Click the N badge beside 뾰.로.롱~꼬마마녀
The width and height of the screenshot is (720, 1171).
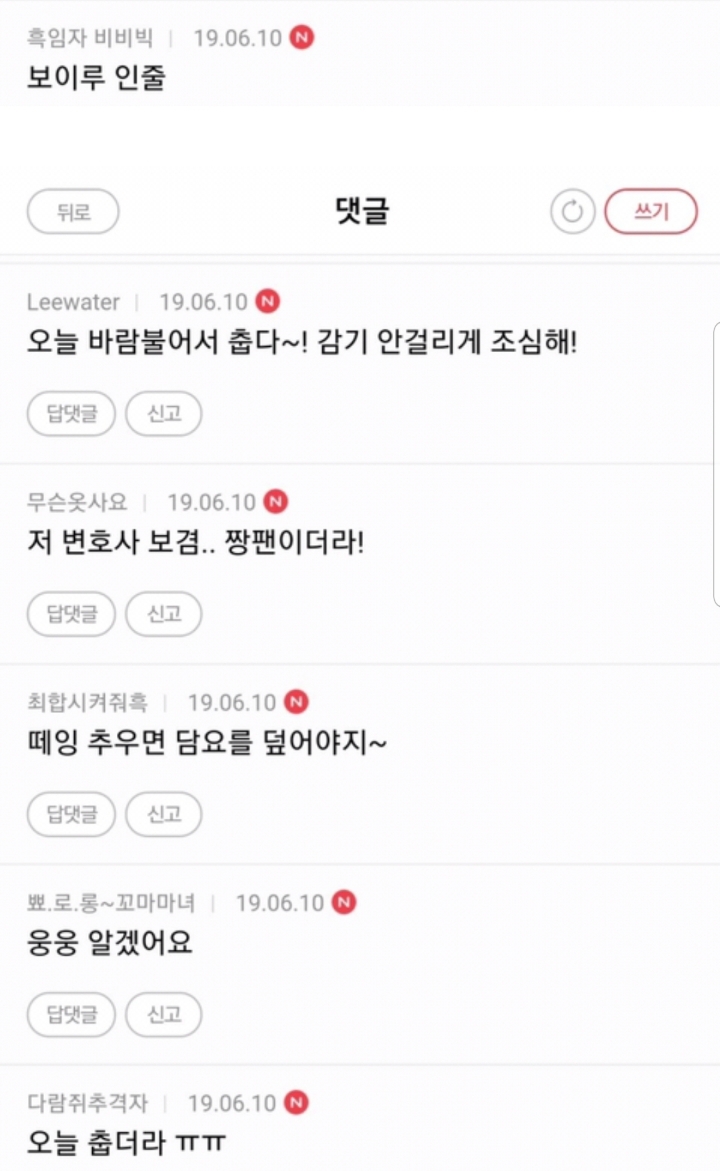pyautogui.click(x=346, y=902)
